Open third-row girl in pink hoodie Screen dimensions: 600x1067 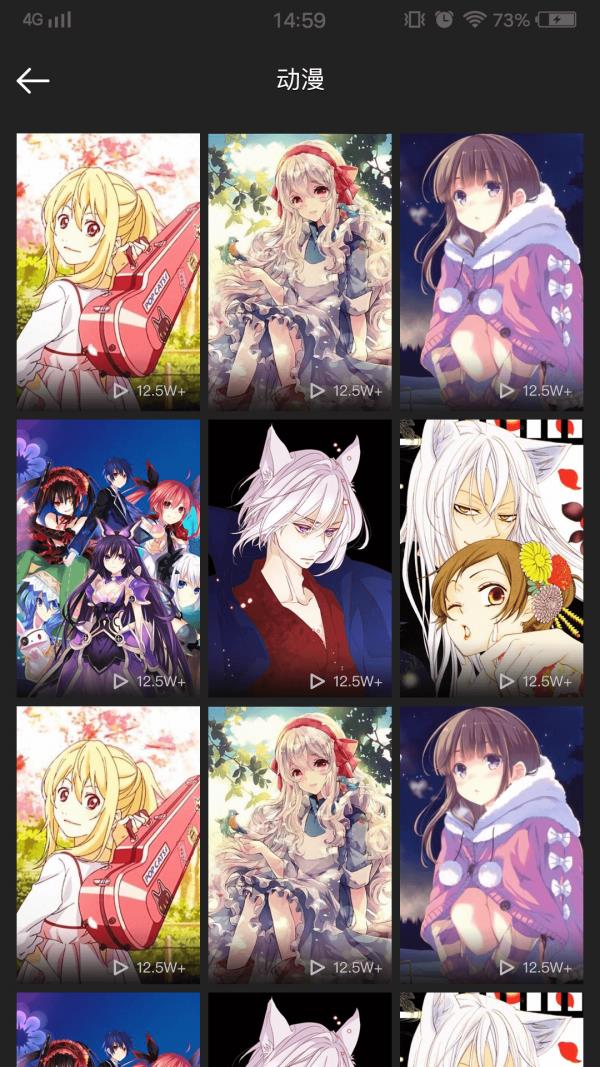pos(491,845)
